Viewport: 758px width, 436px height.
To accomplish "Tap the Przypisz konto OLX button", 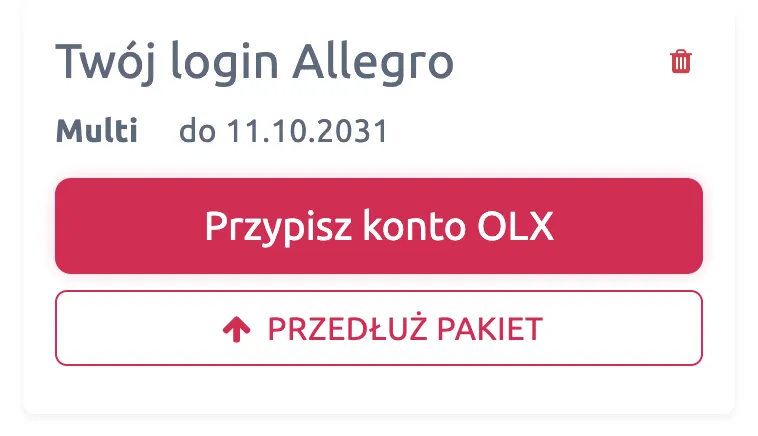I will pos(378,226).
